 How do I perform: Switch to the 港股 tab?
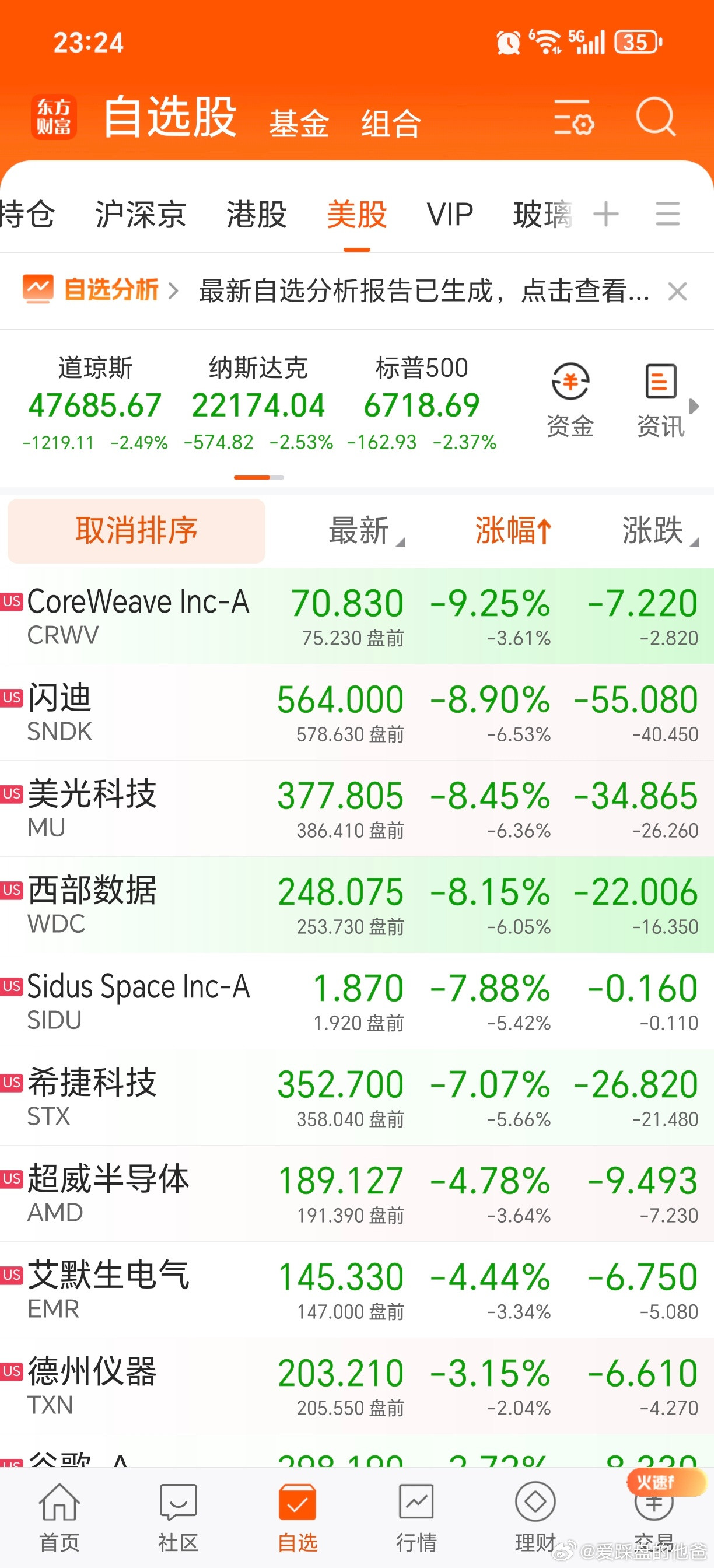click(256, 215)
